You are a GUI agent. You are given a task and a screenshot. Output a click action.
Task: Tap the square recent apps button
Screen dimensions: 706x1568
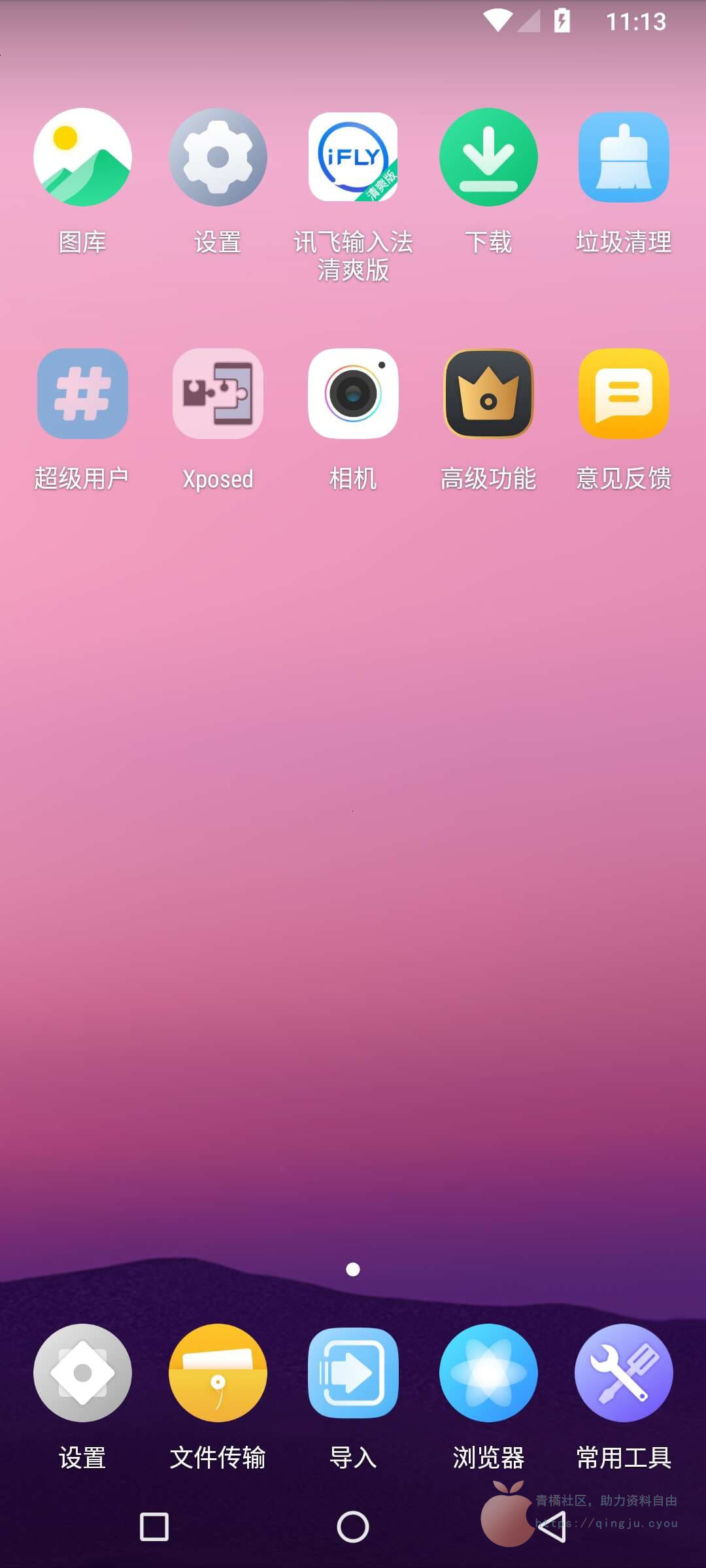pos(154,1527)
